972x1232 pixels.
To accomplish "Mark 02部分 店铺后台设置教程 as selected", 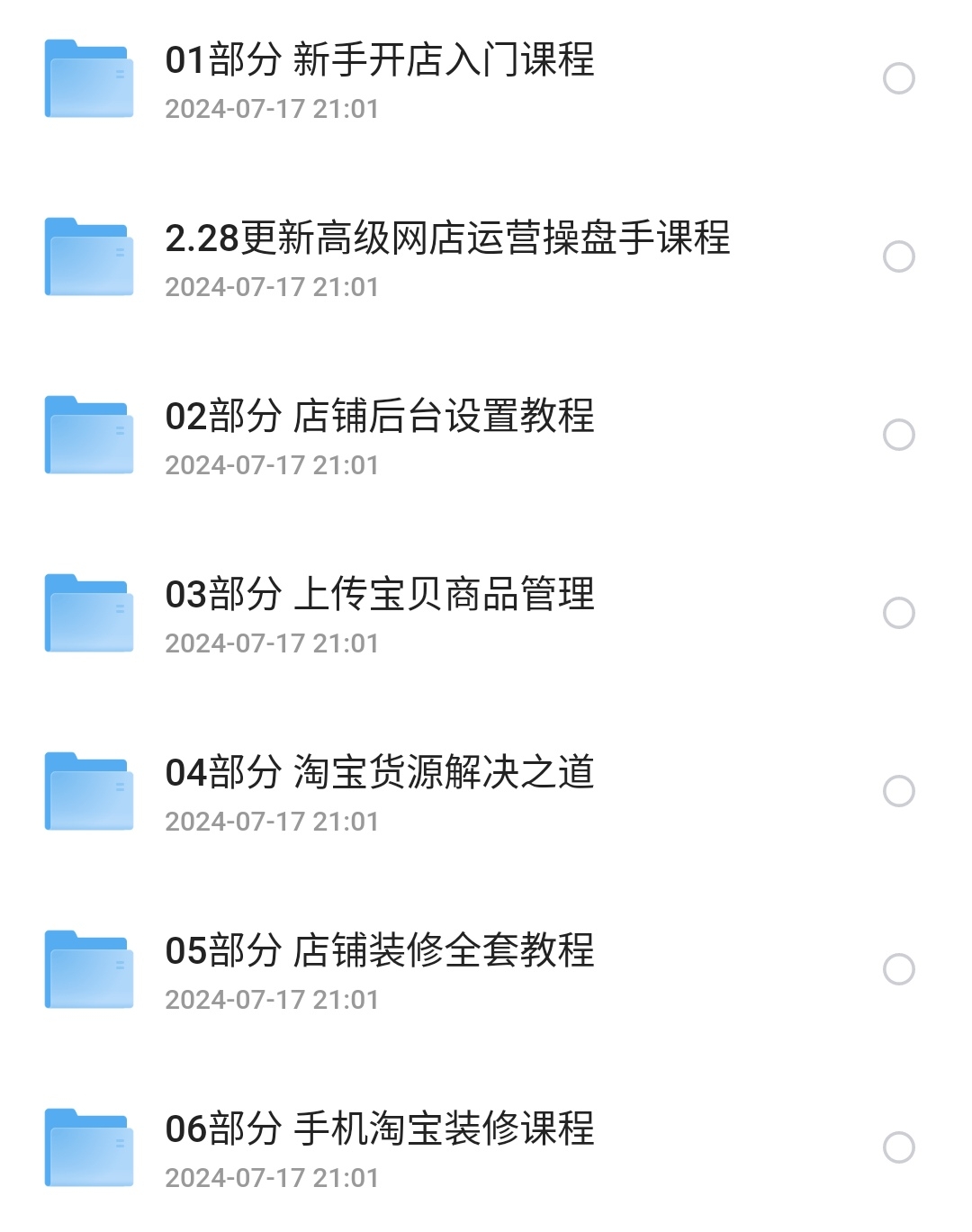I will [x=898, y=435].
